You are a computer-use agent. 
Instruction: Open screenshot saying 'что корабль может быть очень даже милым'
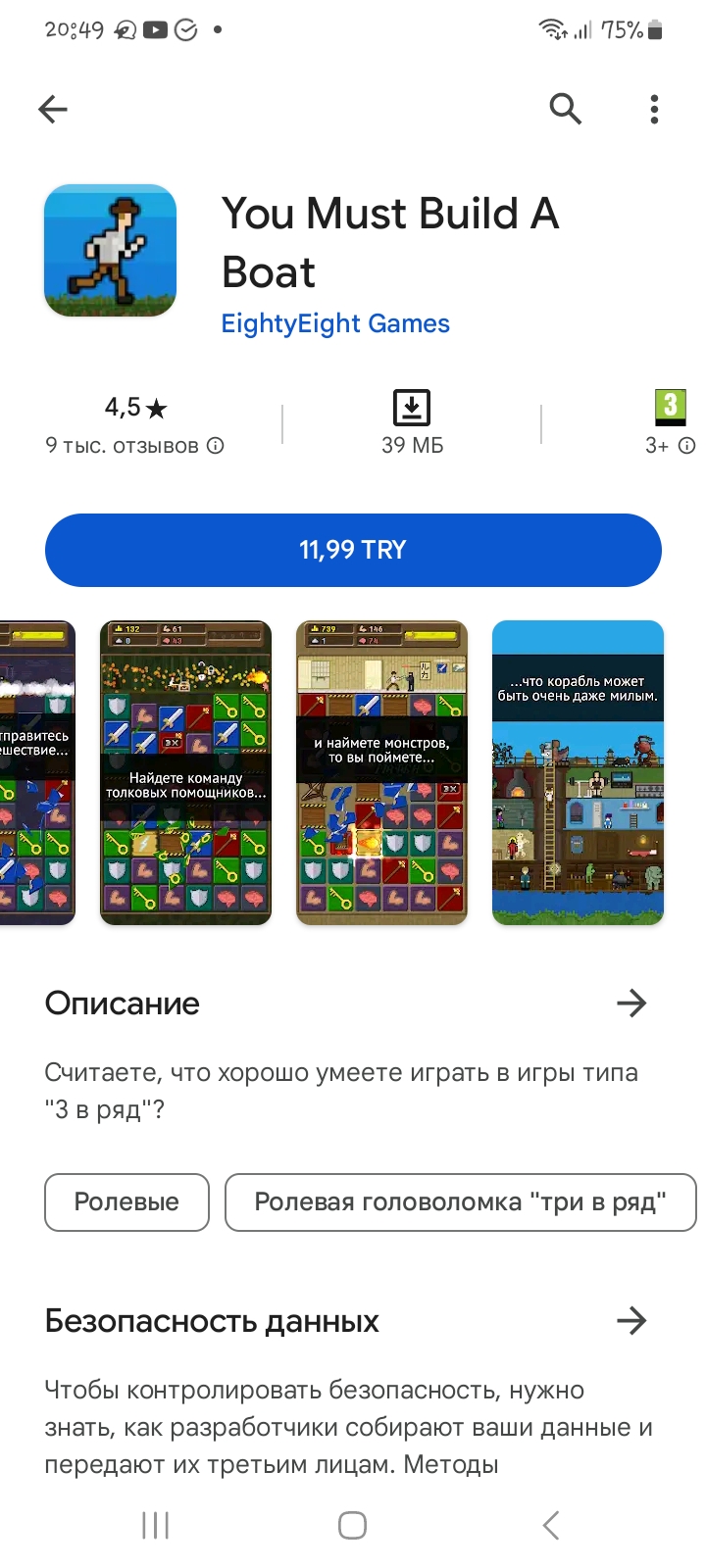click(x=578, y=772)
